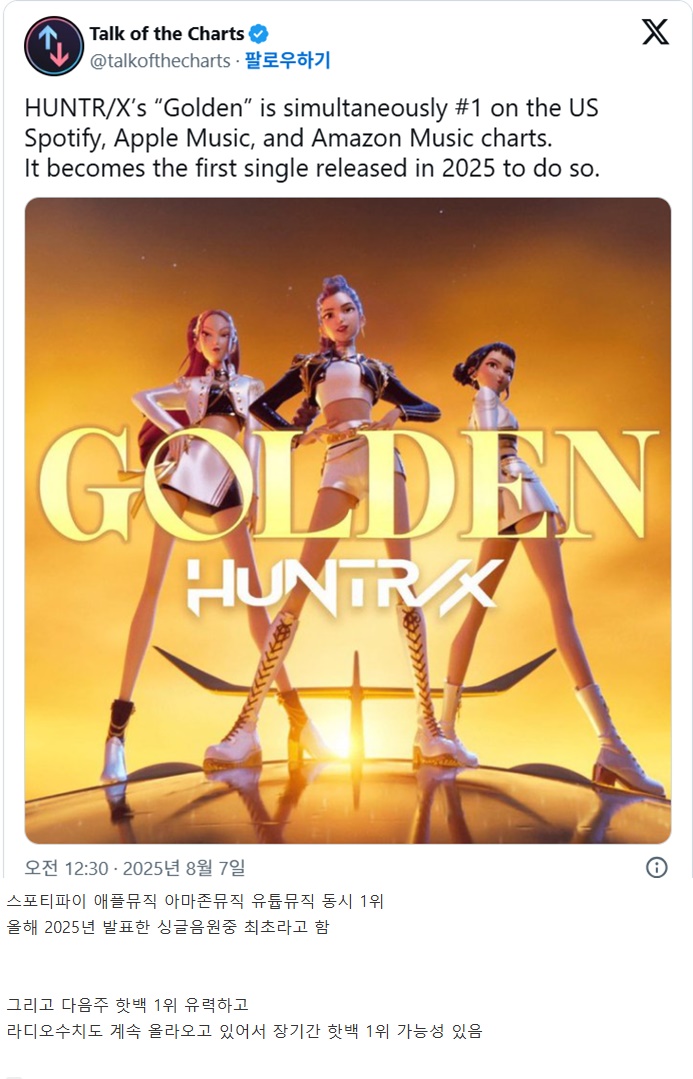Open Talk of the Charts profile avatar
The image size is (693, 1079).
tap(53, 46)
